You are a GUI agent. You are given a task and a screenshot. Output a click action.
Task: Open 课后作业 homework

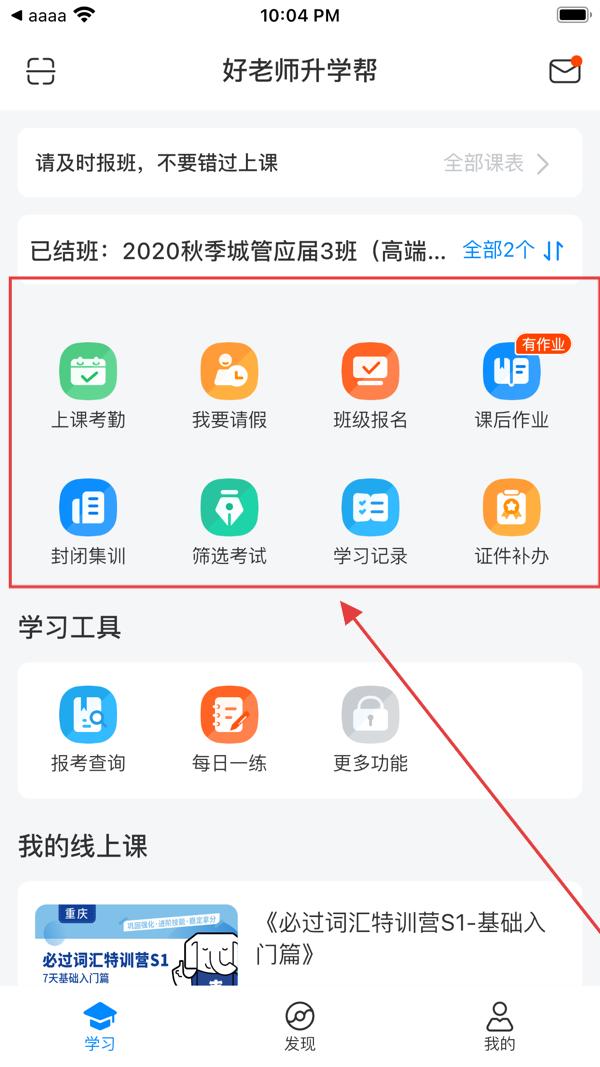[x=512, y=386]
